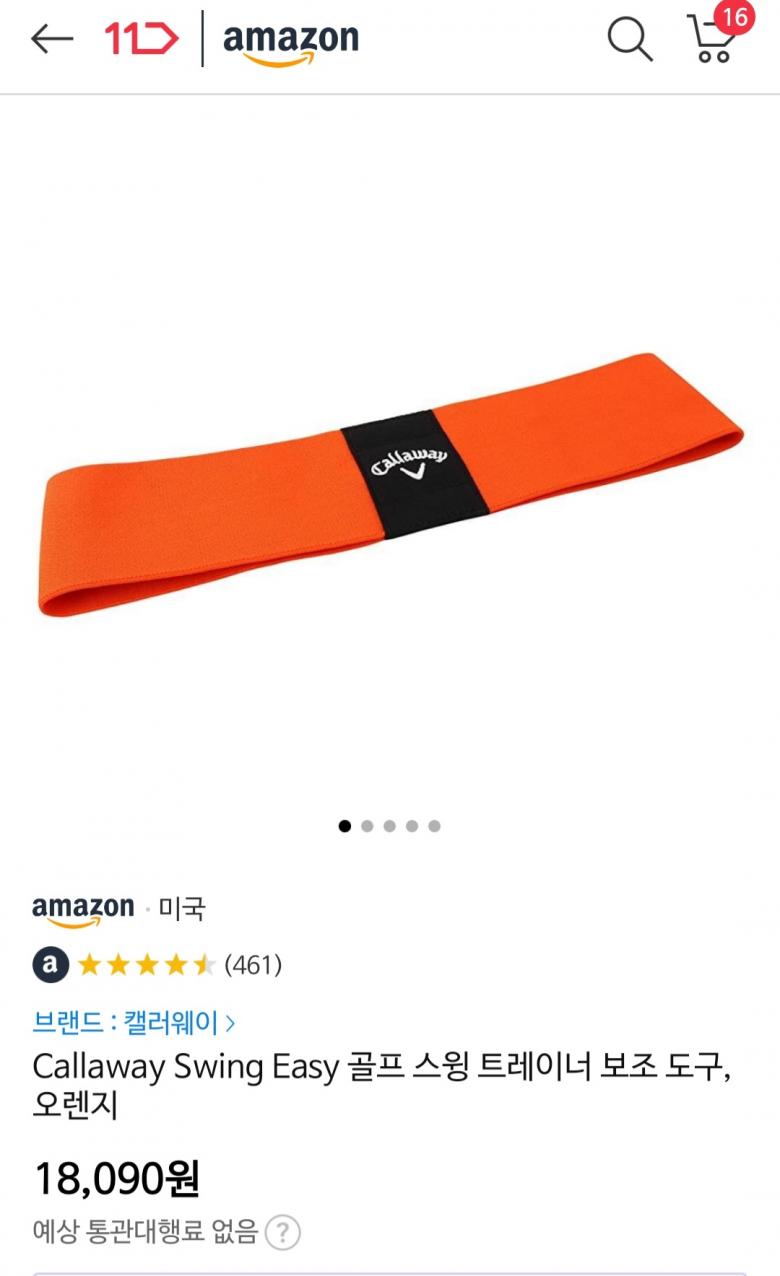Open the 11st home logo
Image resolution: width=780 pixels, height=1276 pixels.
141,39
